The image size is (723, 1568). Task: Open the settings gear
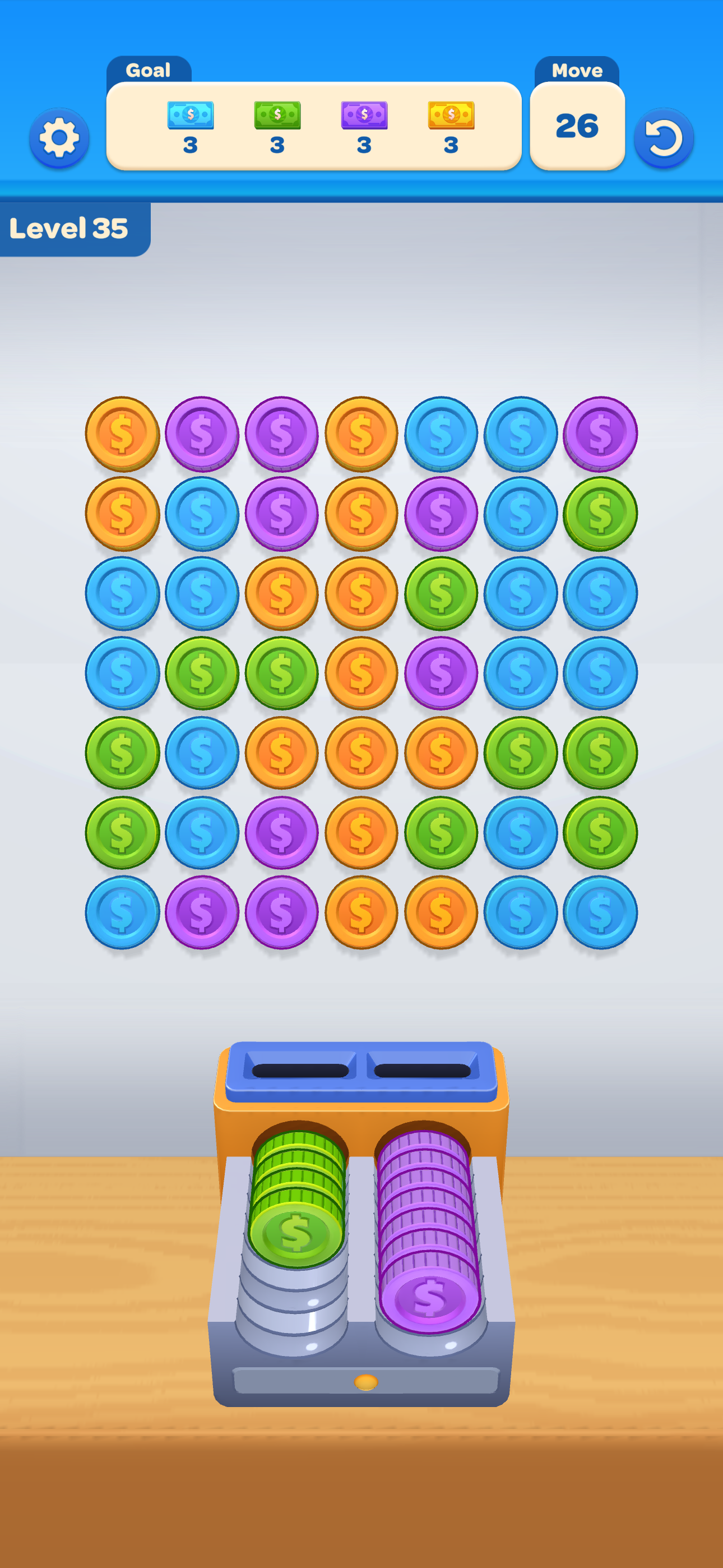(x=59, y=138)
